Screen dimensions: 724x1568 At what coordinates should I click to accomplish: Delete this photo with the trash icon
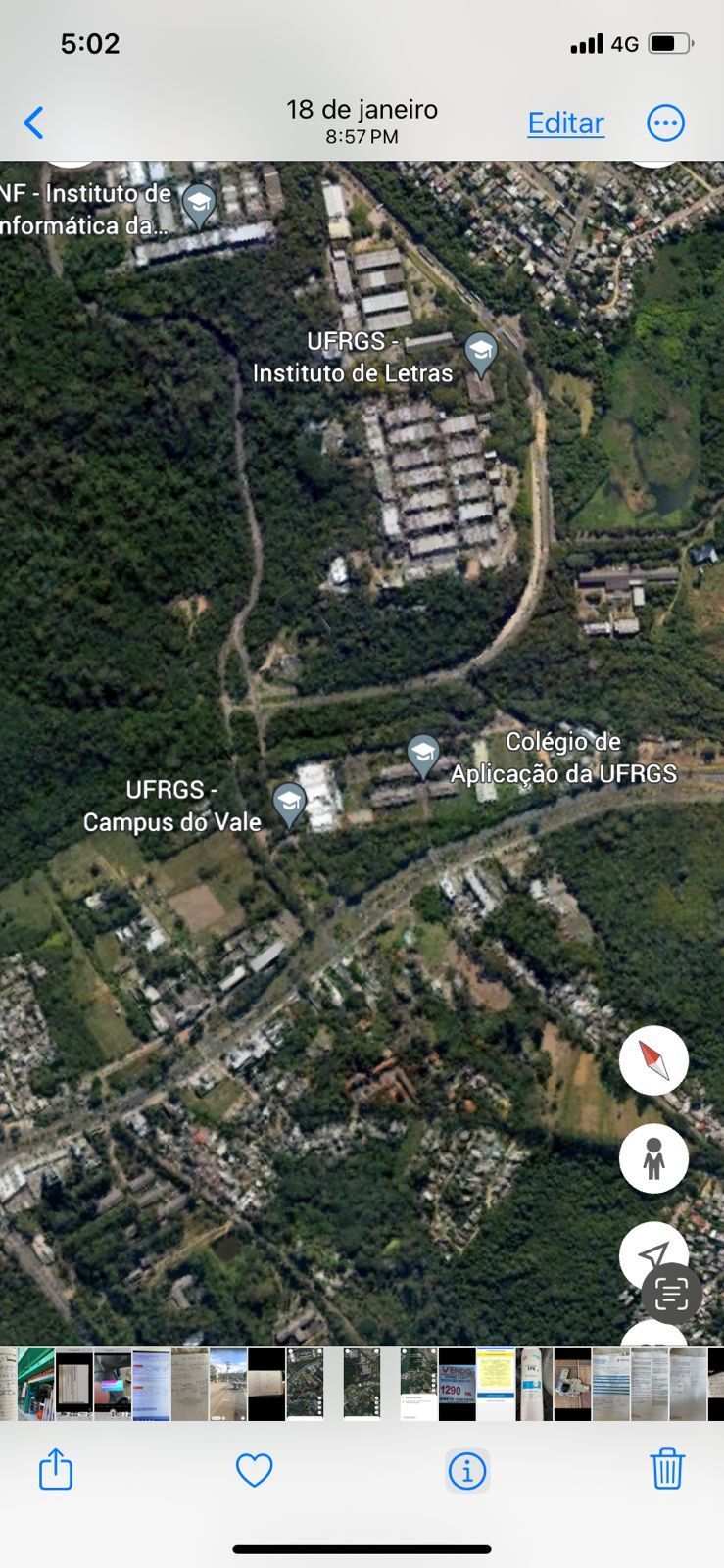click(667, 1469)
